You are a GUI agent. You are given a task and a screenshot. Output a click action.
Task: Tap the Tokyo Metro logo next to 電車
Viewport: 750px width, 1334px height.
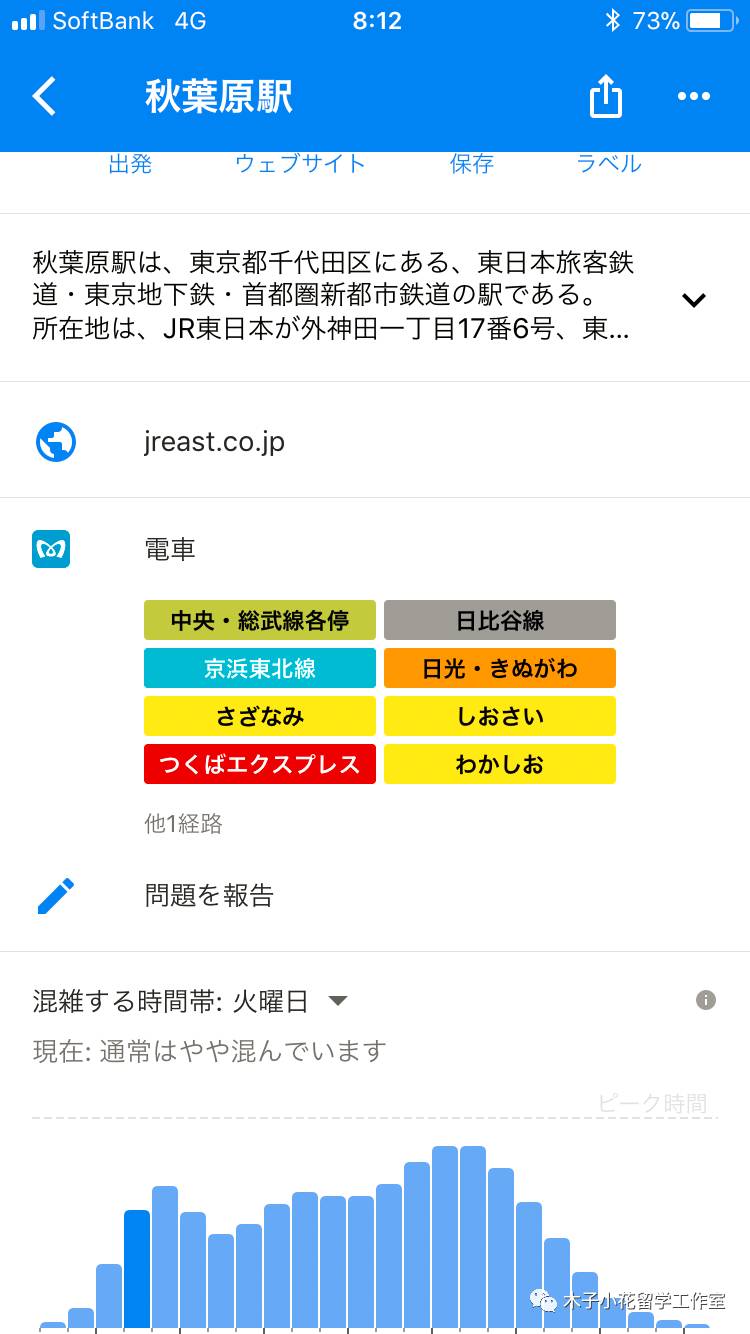[x=51, y=549]
